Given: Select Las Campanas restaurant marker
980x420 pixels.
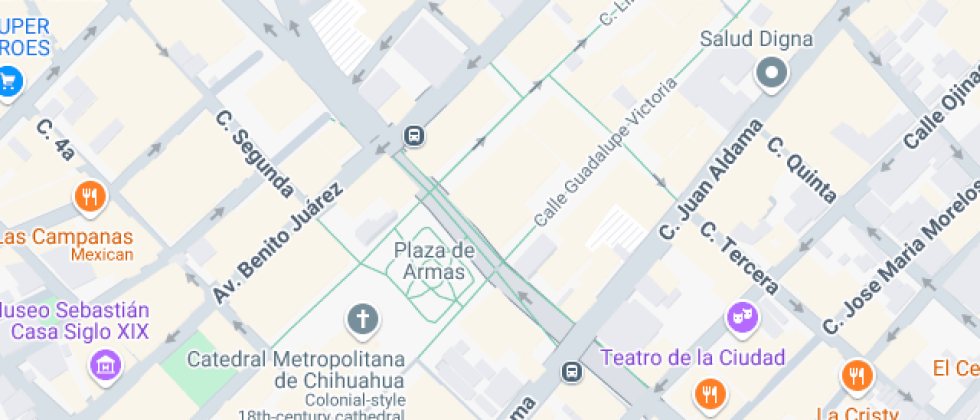Looking at the screenshot, I should [x=90, y=196].
